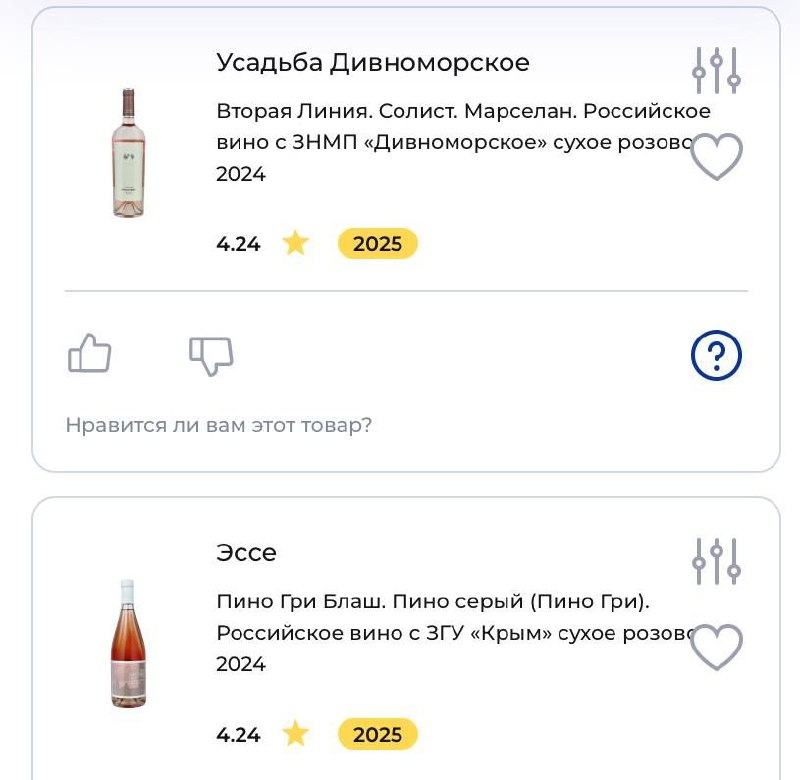800x780 pixels.
Task: Open the Усадьба Дивноморское wine card
Action: pyautogui.click(x=372, y=62)
